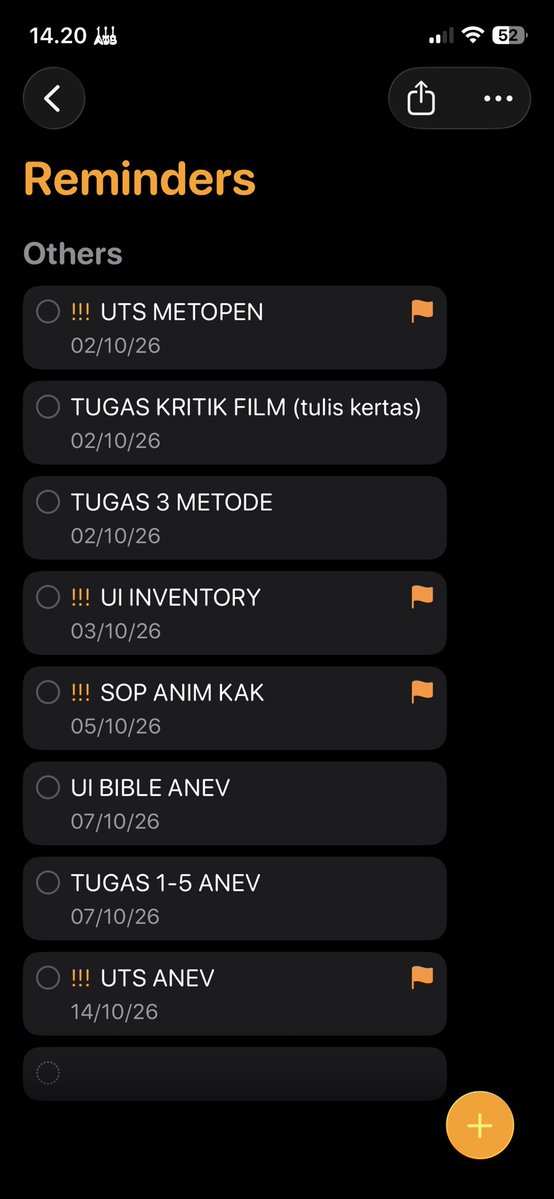Go back using the back arrow
This screenshot has height=1199, width=554.
[54, 98]
